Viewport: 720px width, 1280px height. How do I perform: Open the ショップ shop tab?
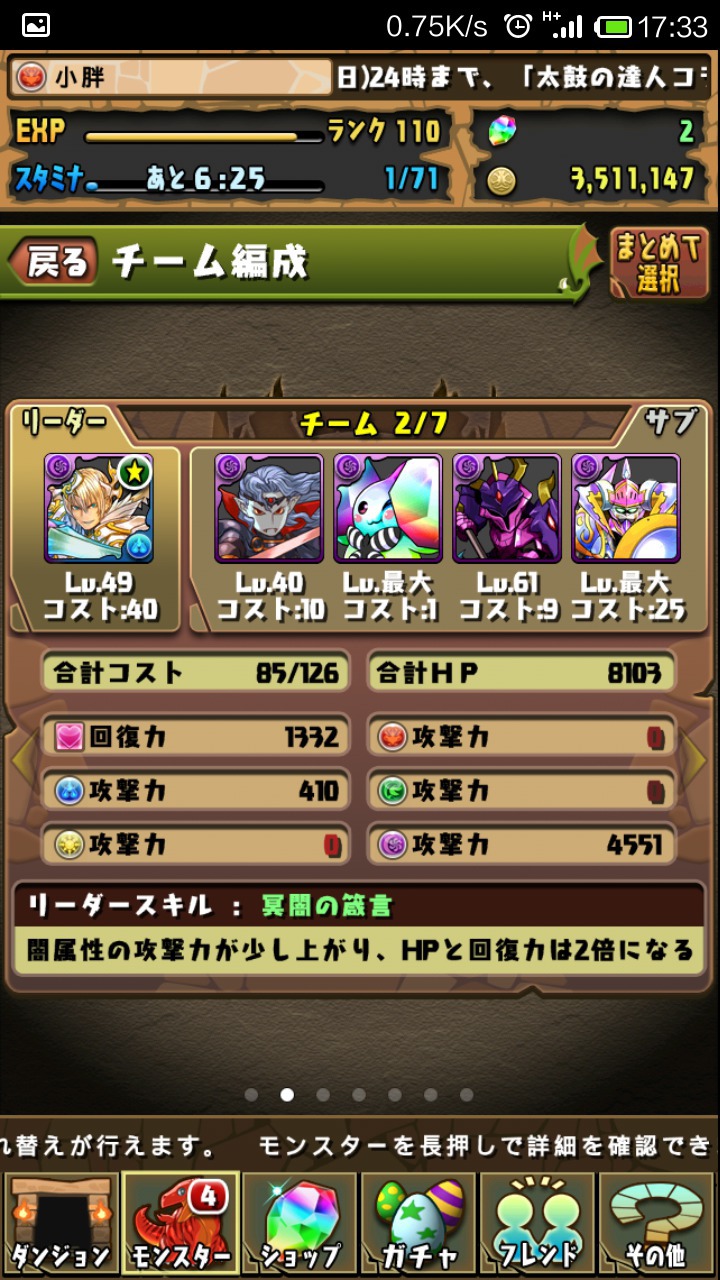pos(299,1223)
